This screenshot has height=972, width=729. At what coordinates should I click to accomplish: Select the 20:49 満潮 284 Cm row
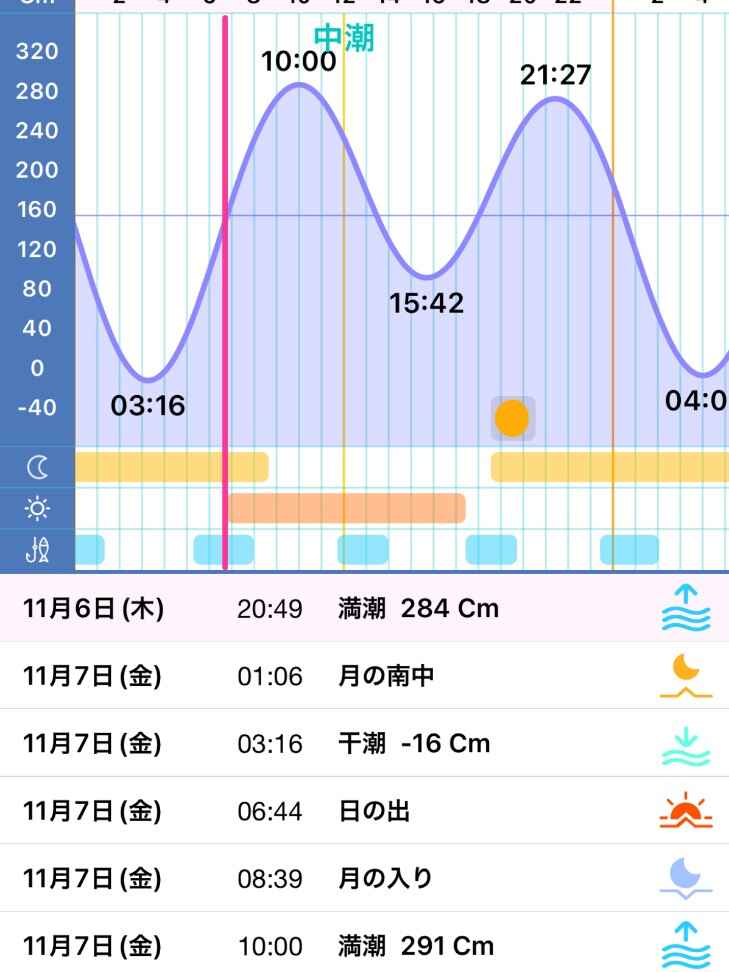tap(364, 608)
